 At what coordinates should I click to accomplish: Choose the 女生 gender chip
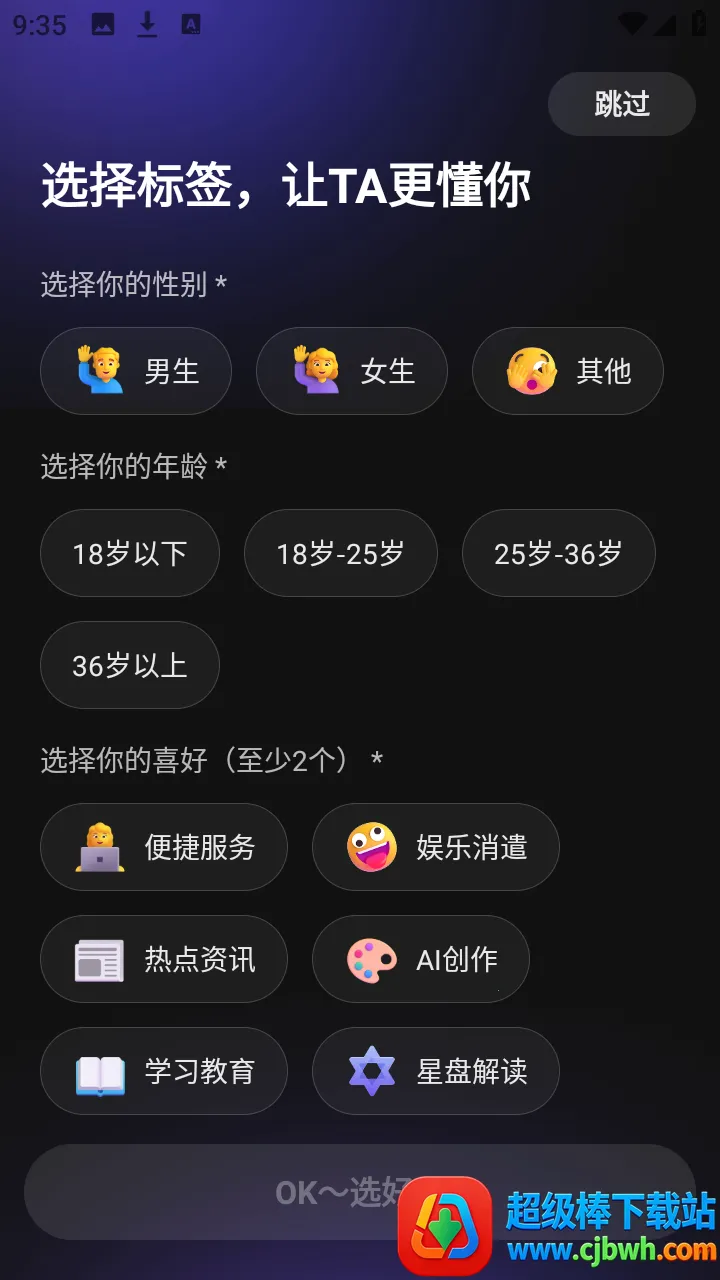point(351,371)
